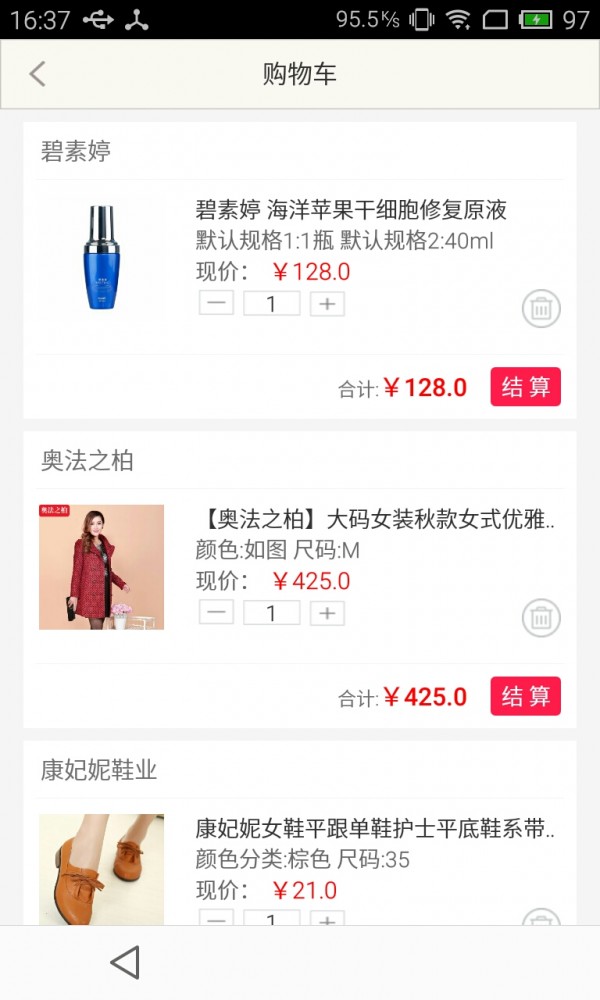Decrease quantity of 奥法之柏 大码女装
This screenshot has width=600, height=1000.
point(216,613)
